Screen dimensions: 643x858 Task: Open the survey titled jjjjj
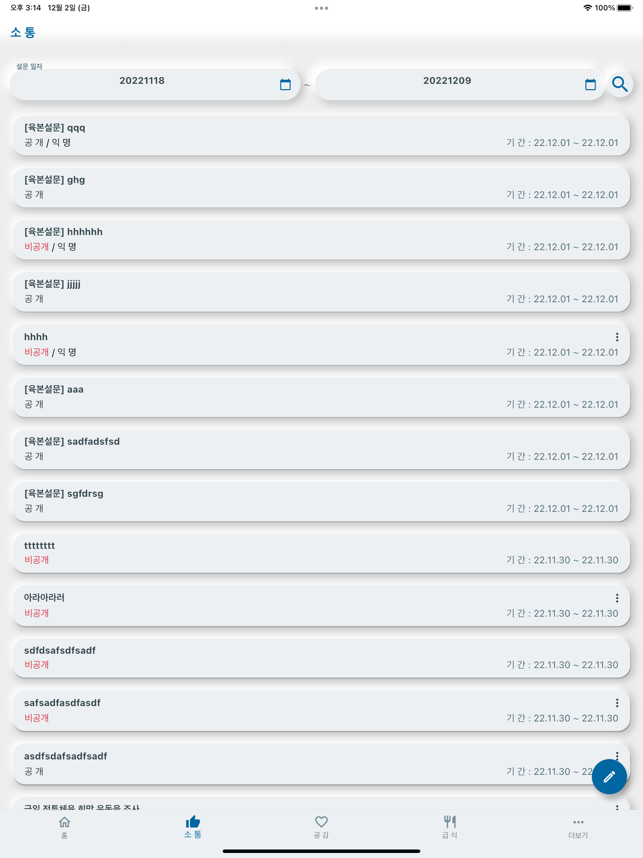tap(321, 291)
